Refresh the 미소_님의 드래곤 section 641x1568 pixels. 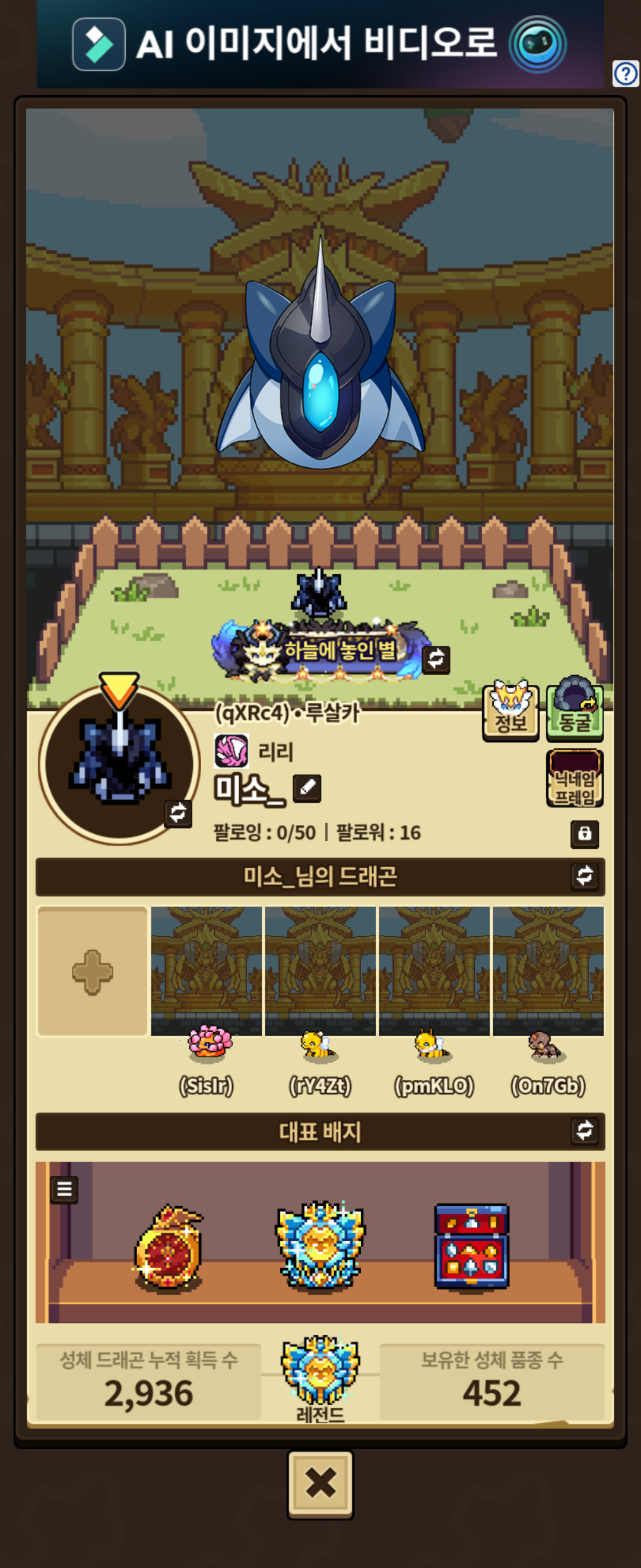tap(585, 876)
